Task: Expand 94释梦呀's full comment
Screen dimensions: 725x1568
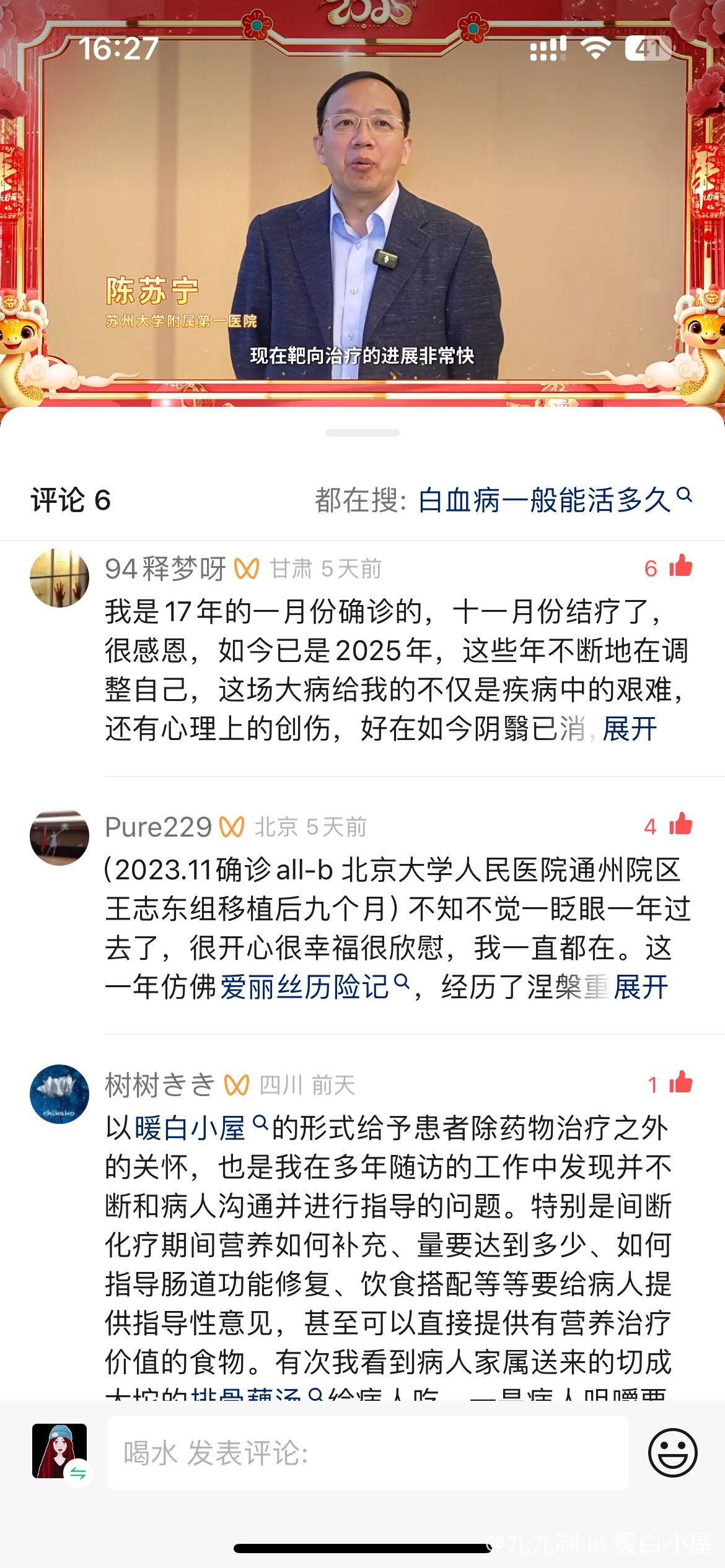Action: (630, 729)
